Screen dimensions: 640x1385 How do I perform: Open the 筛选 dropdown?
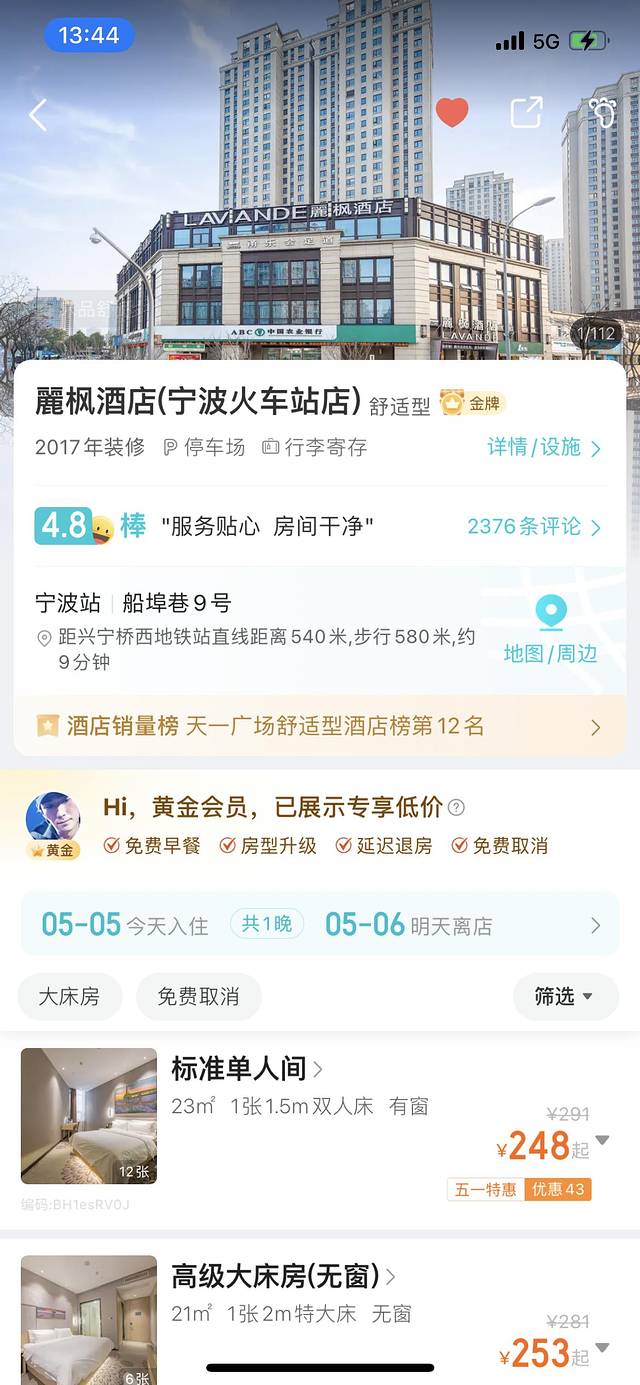coord(564,997)
